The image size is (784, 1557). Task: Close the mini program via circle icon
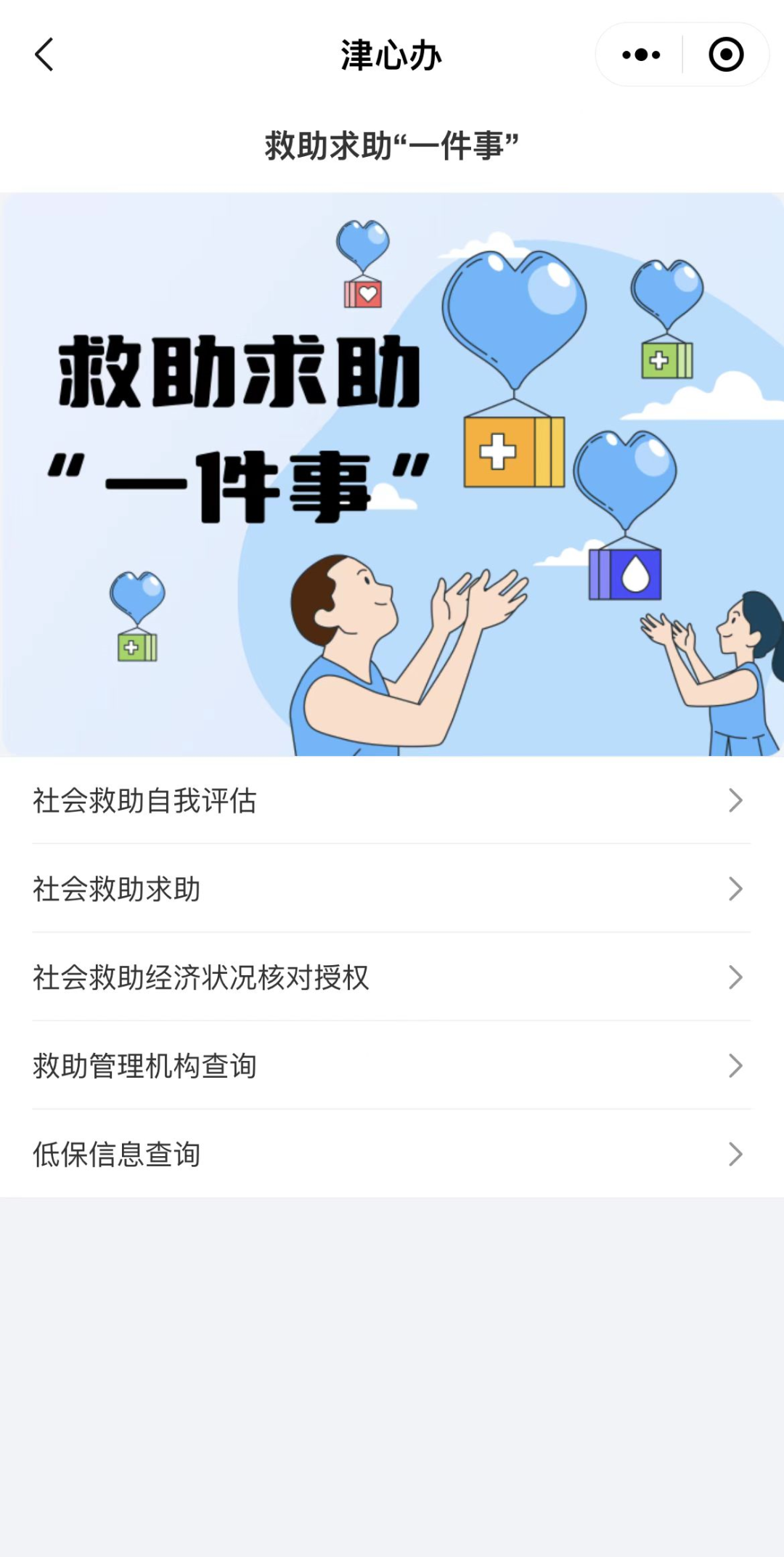pos(726,54)
